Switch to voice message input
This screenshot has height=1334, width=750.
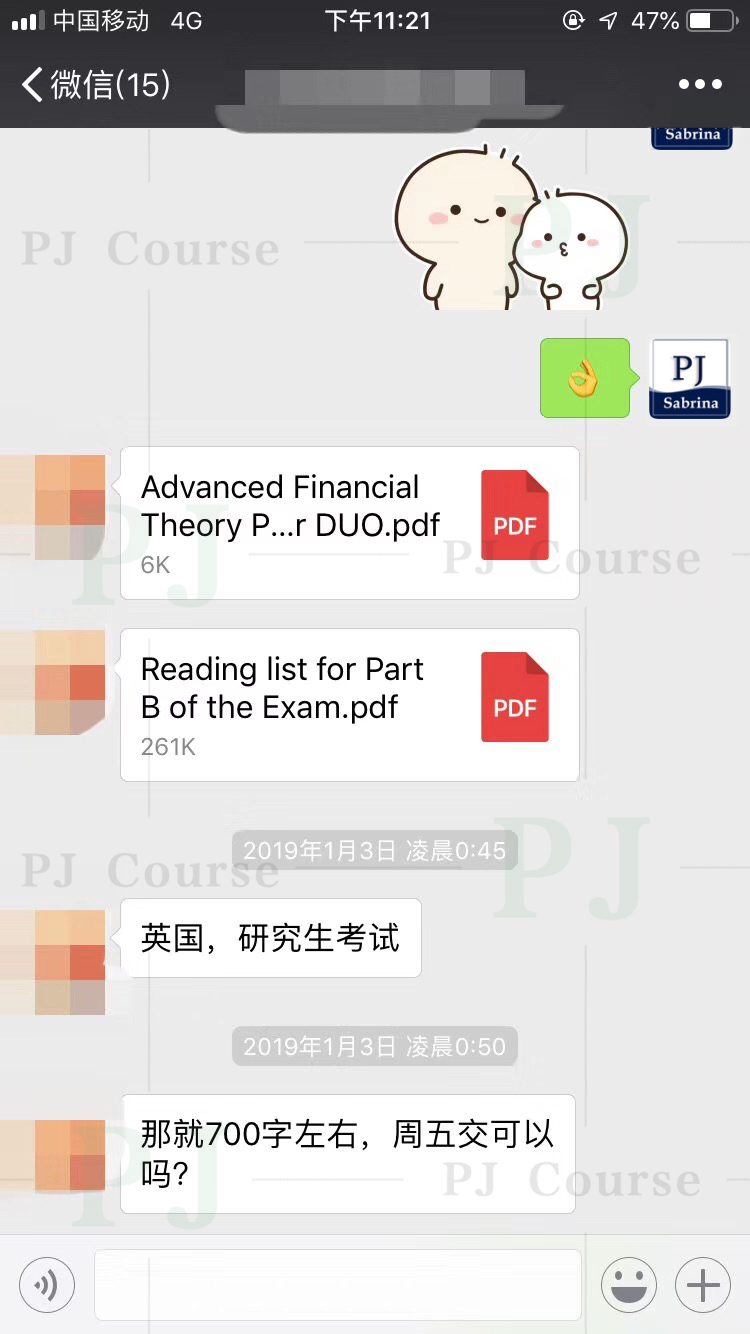point(47,1284)
